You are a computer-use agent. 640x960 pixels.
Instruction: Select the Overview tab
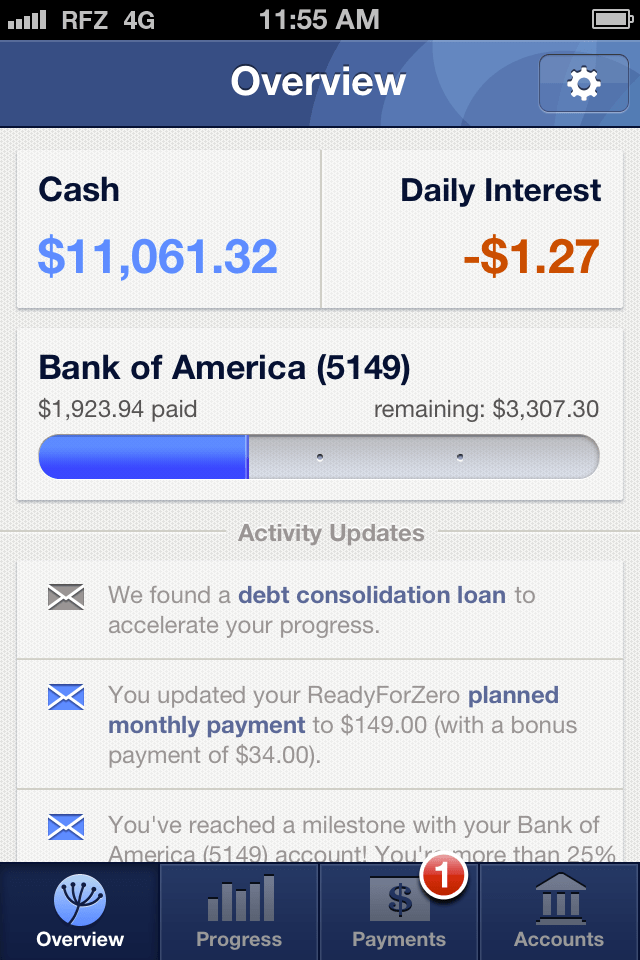(x=80, y=912)
